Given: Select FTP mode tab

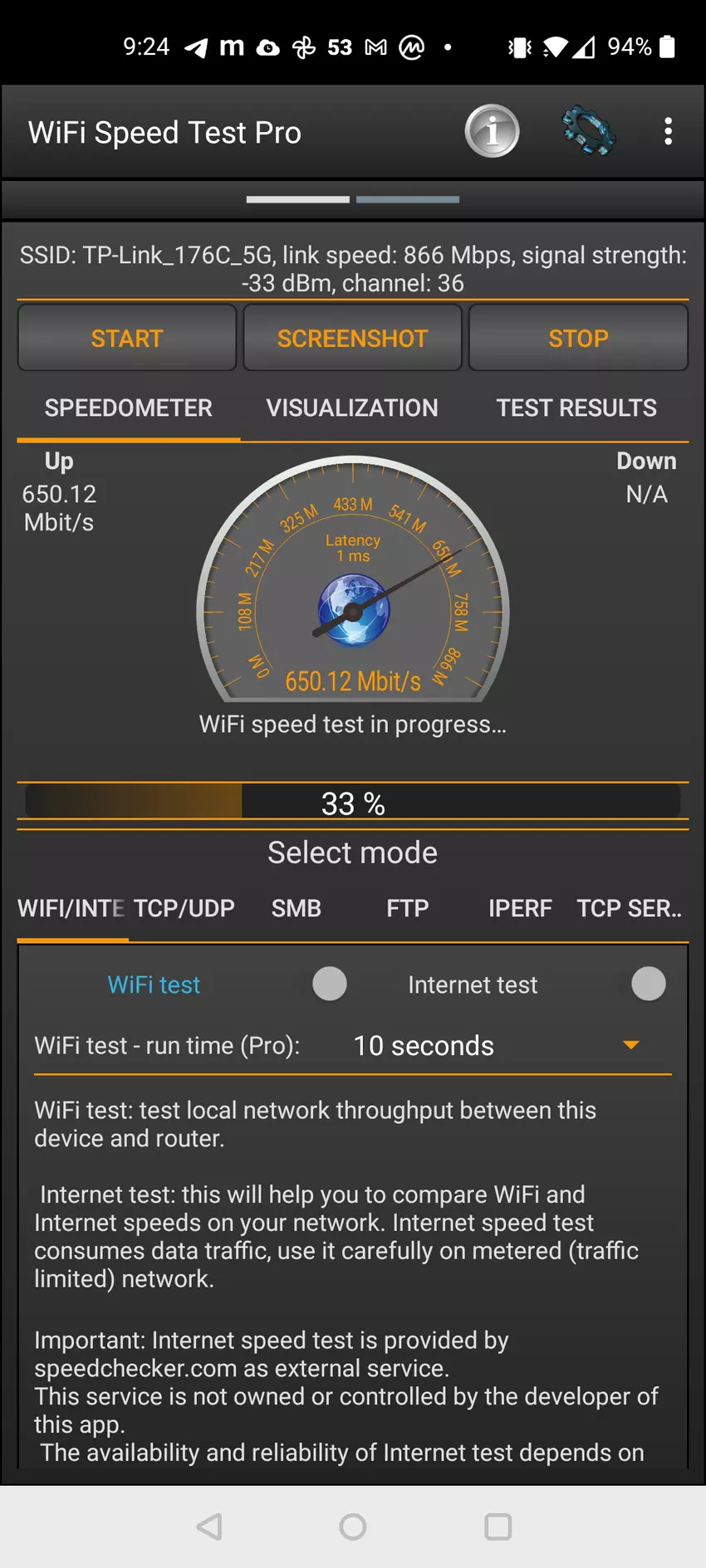Looking at the screenshot, I should tap(408, 908).
